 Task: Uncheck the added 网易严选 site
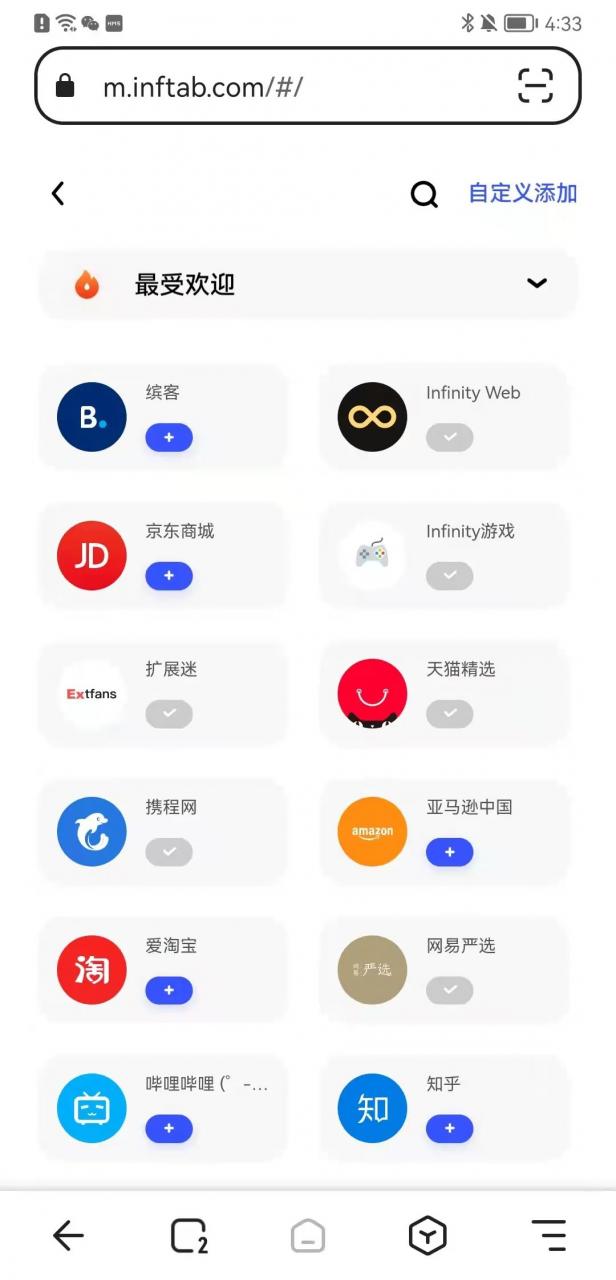[x=450, y=990]
